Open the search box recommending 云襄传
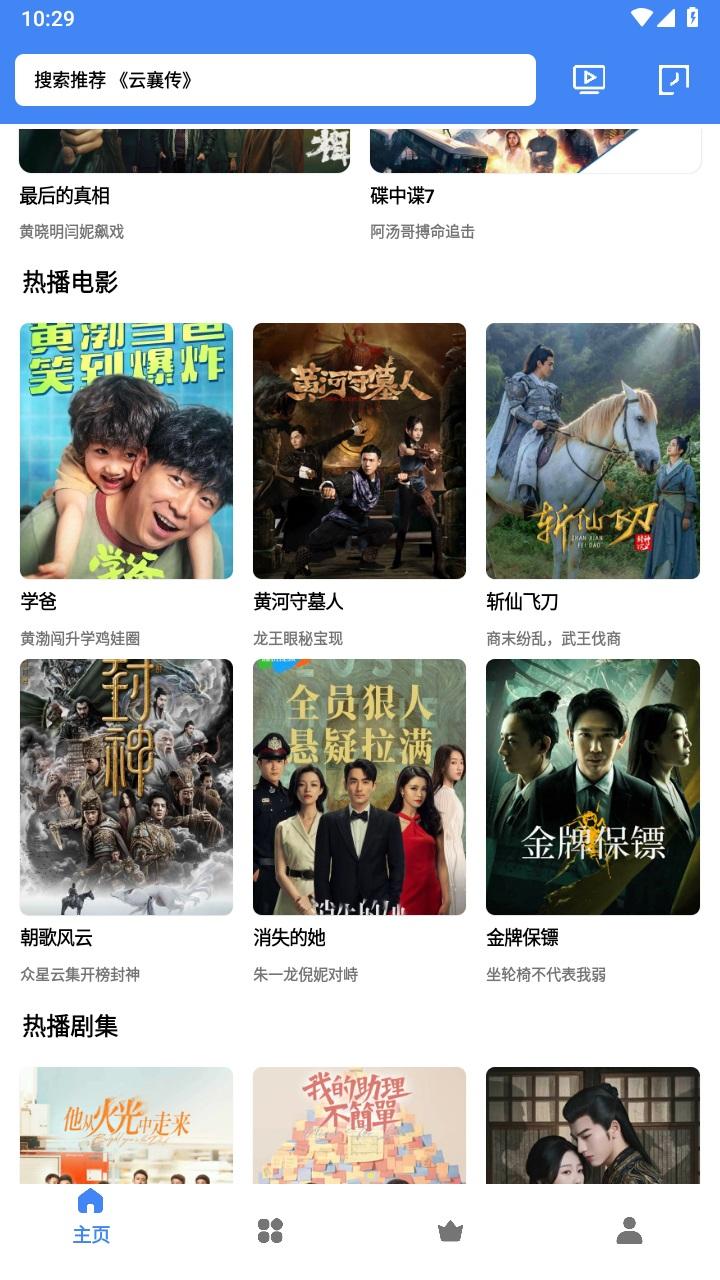Image resolution: width=720 pixels, height=1280 pixels. click(x=275, y=80)
